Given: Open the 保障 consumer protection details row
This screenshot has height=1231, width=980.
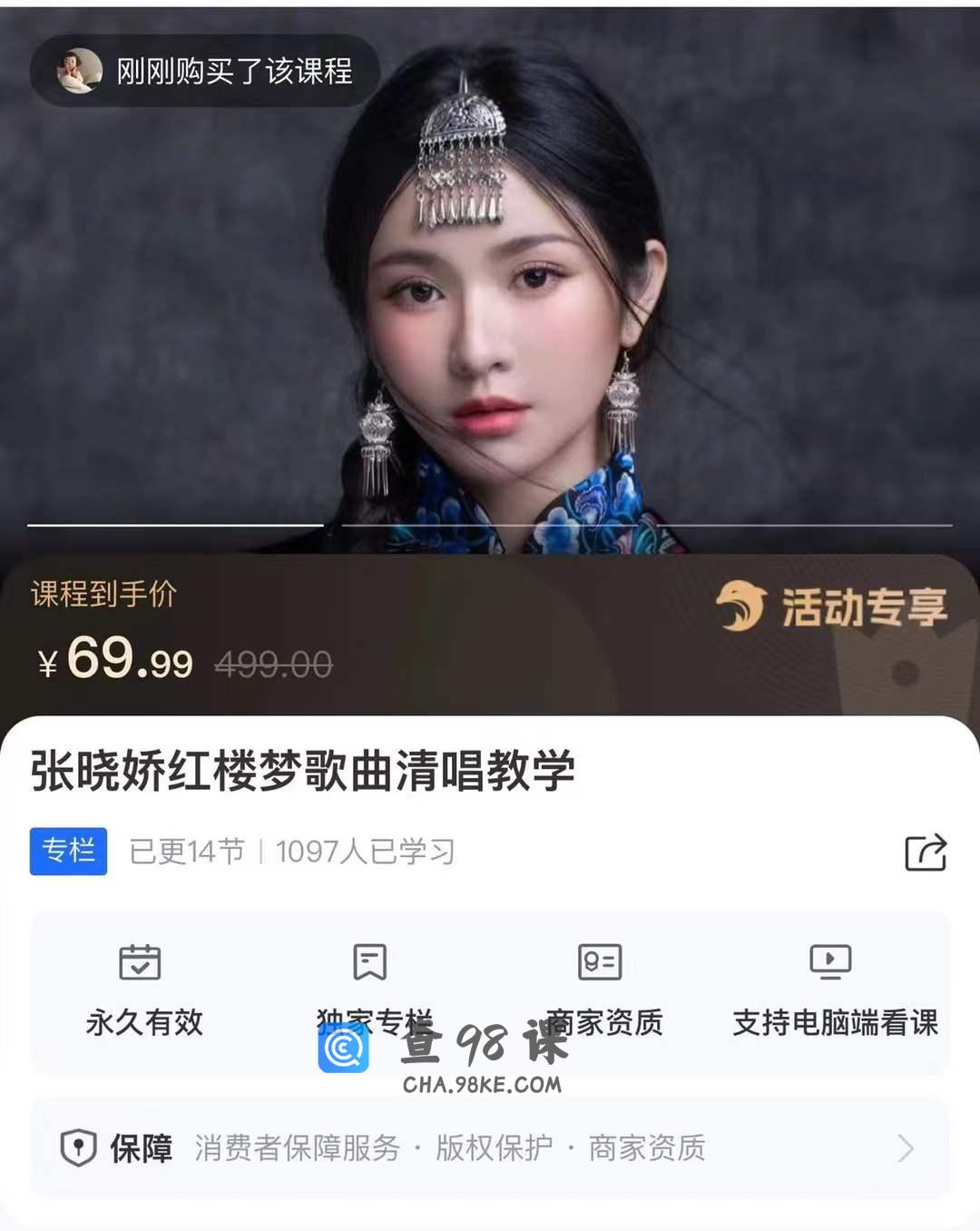Looking at the screenshot, I should (490, 1148).
